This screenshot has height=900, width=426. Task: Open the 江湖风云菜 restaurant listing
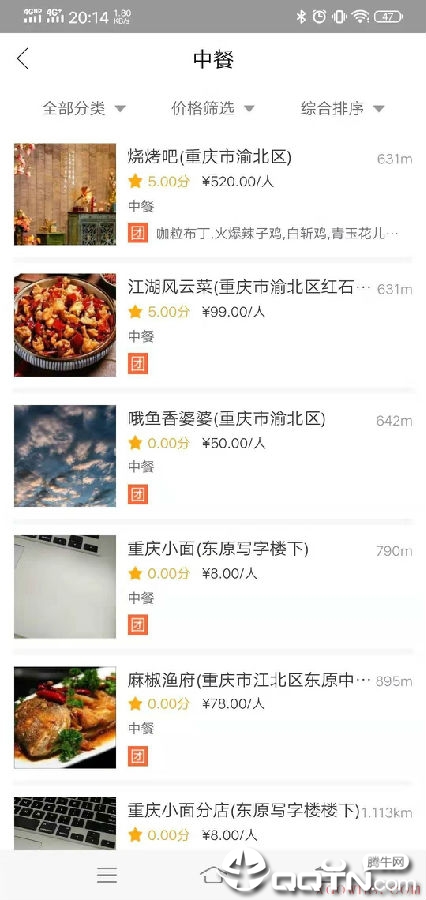click(213, 325)
